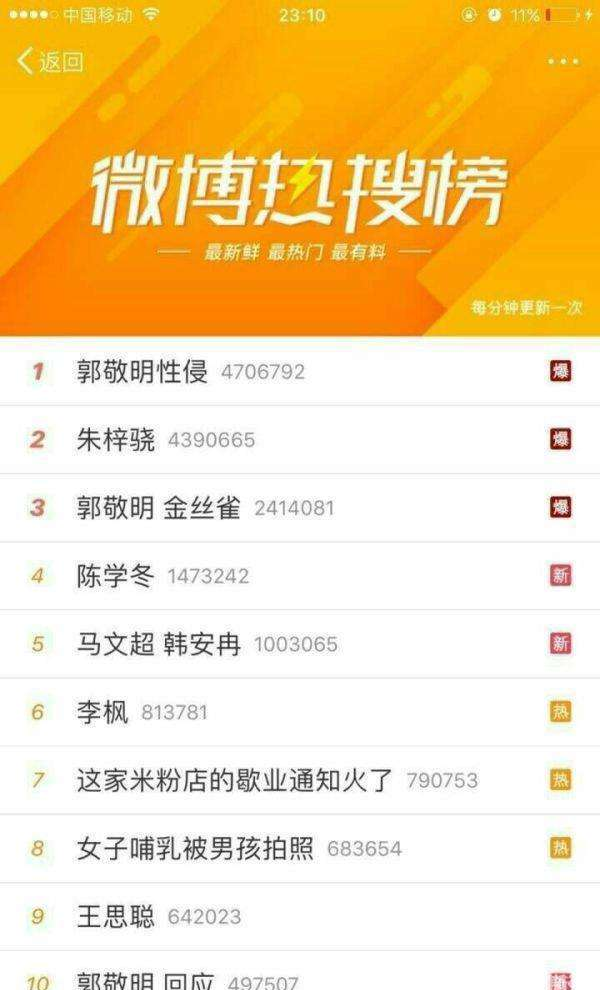Open the 王思聪 trending entry
Image resolution: width=600 pixels, height=990 pixels.
tap(300, 917)
